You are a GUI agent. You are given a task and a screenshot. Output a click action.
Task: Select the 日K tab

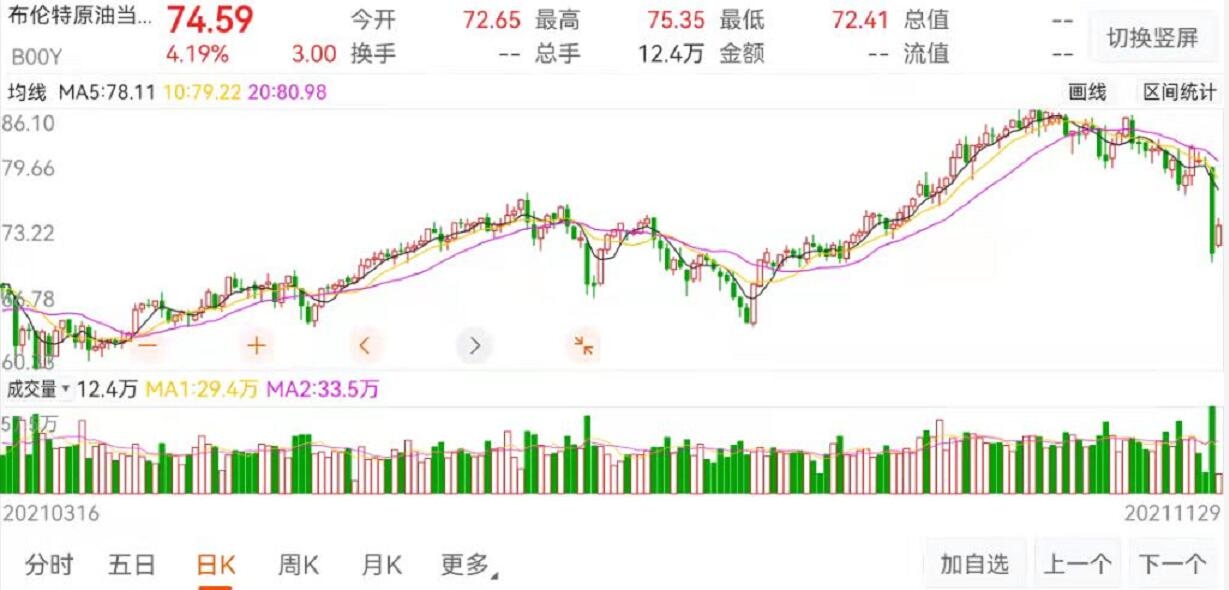pos(215,565)
